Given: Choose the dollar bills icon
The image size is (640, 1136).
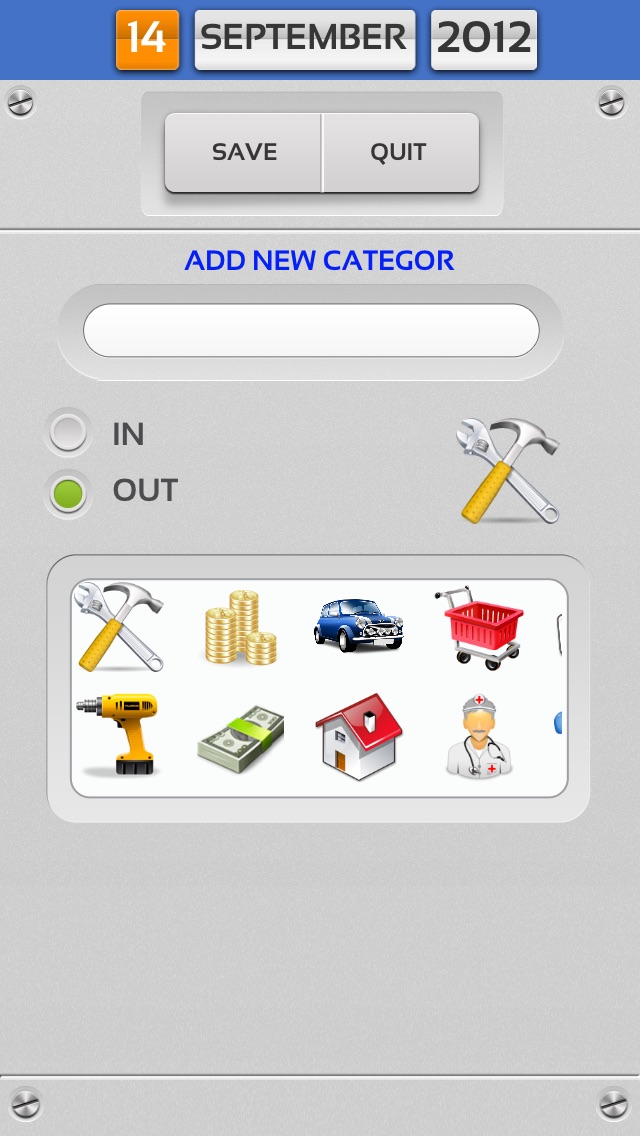Looking at the screenshot, I should [x=241, y=738].
